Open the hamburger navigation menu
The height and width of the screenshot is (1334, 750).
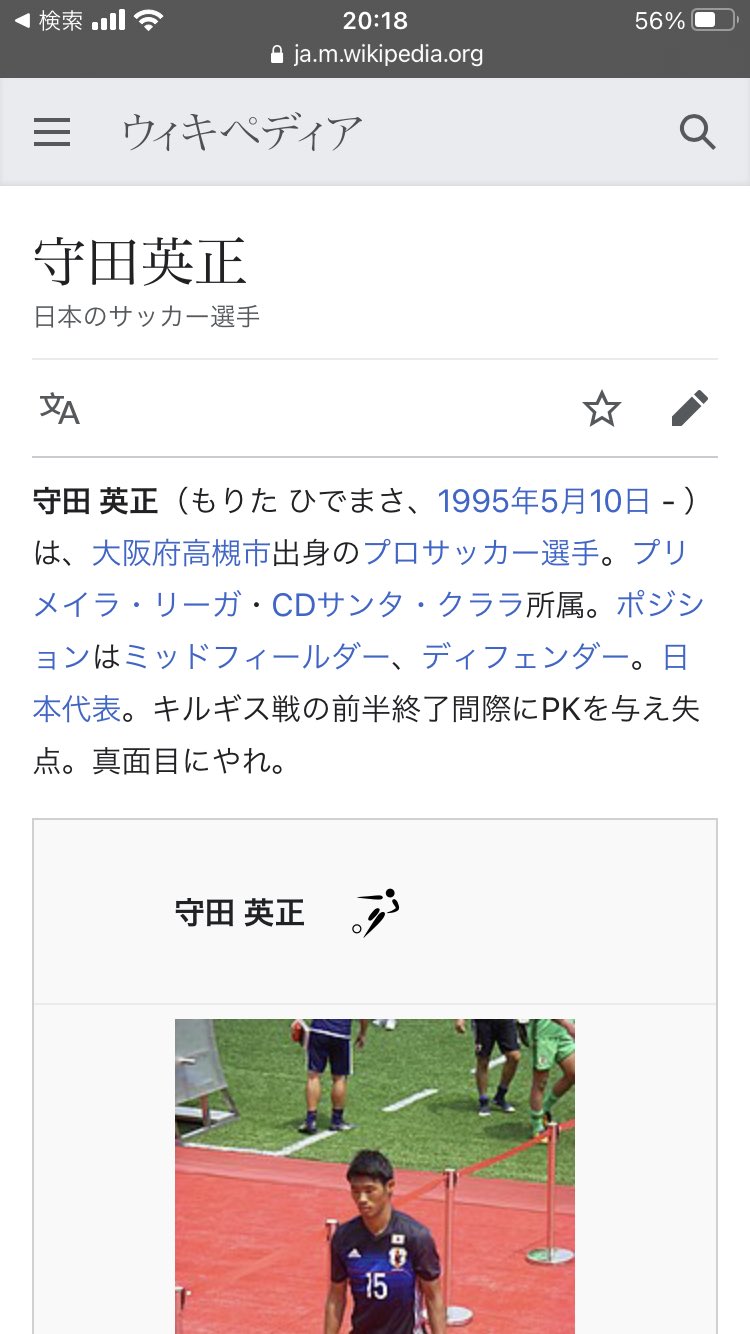(52, 132)
